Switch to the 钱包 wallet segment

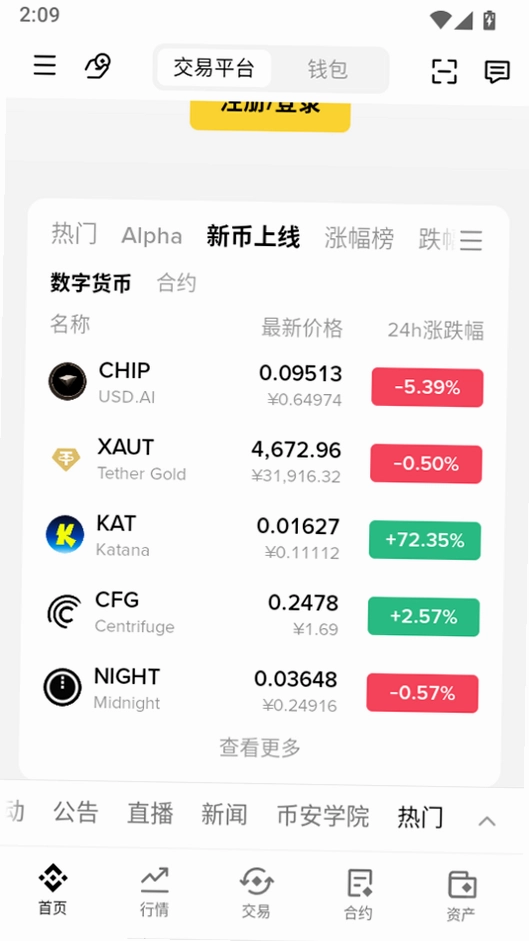327,70
